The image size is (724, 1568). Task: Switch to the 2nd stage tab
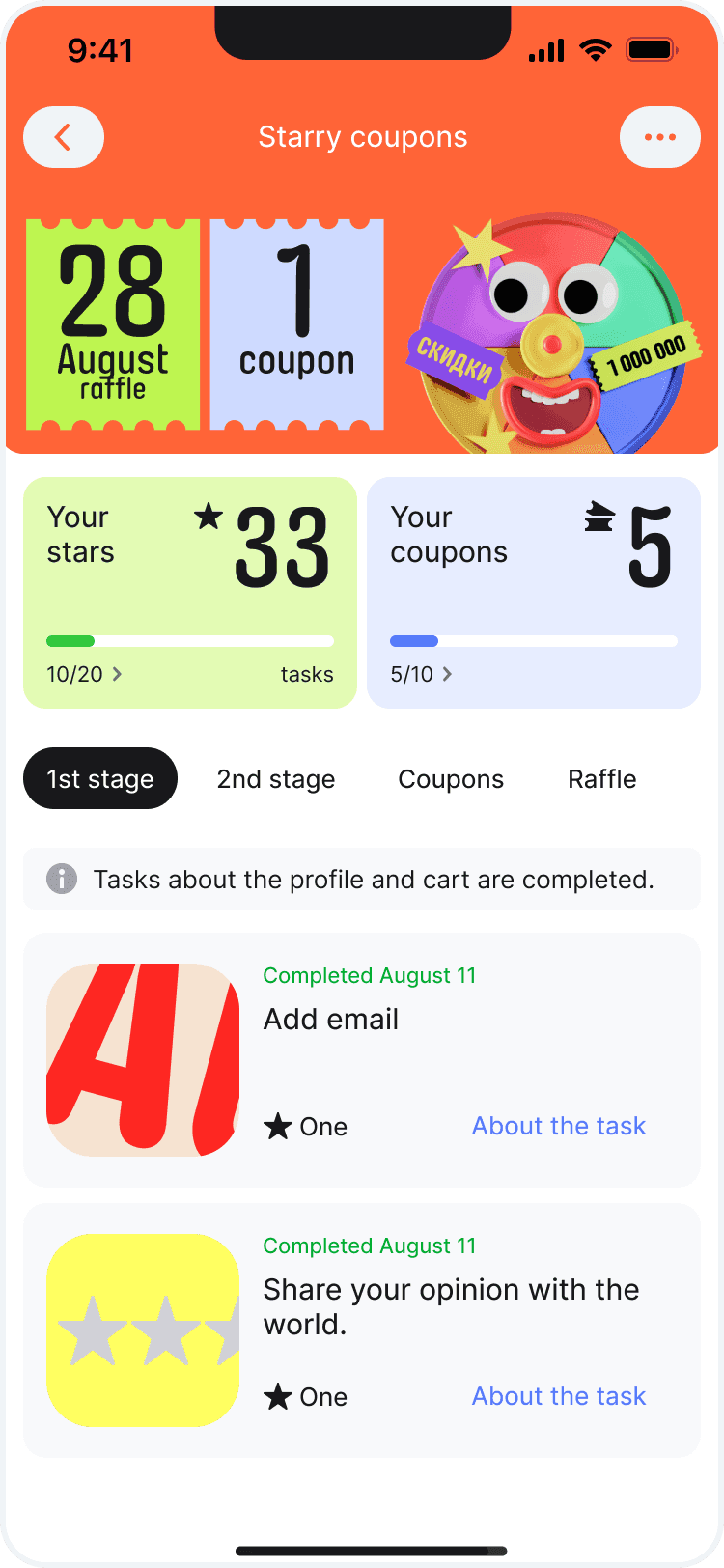pos(276,778)
